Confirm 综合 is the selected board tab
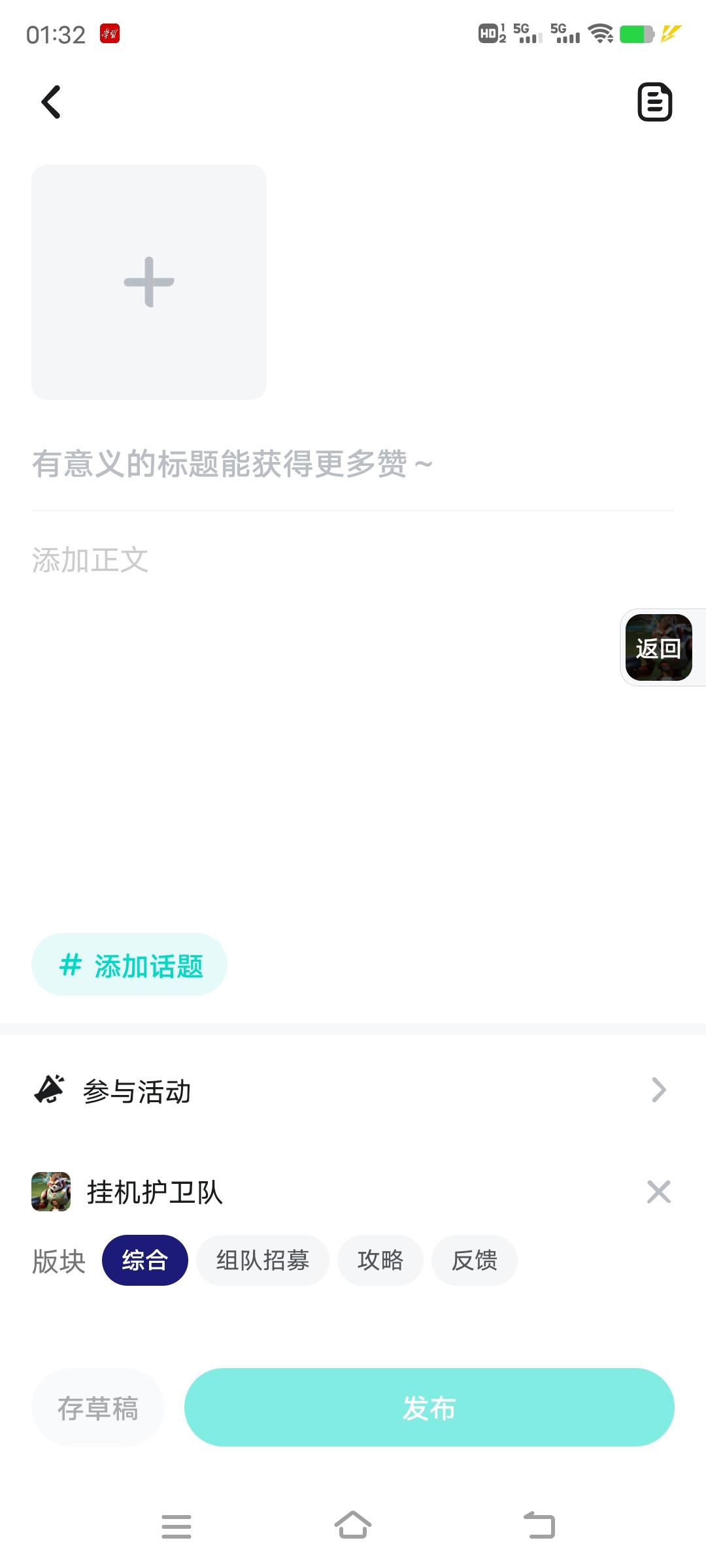Image resolution: width=706 pixels, height=1568 pixels. (145, 1260)
